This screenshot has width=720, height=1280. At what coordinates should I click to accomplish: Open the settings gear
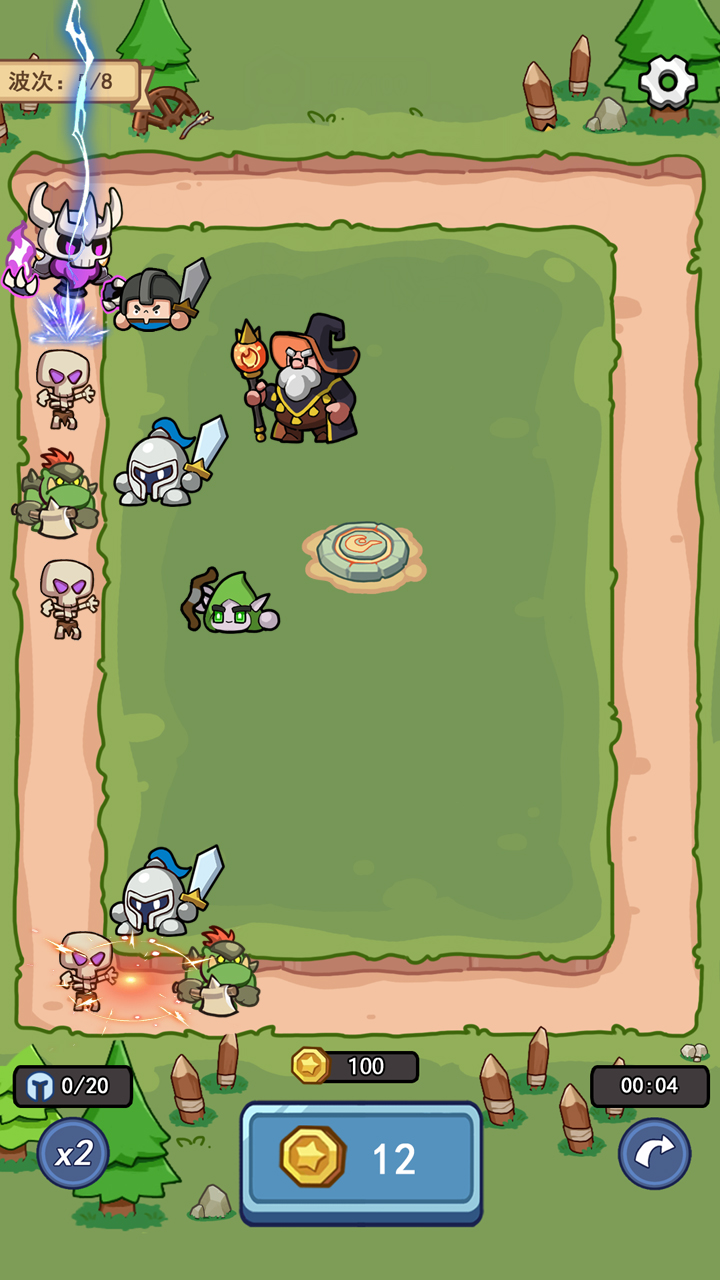(667, 81)
